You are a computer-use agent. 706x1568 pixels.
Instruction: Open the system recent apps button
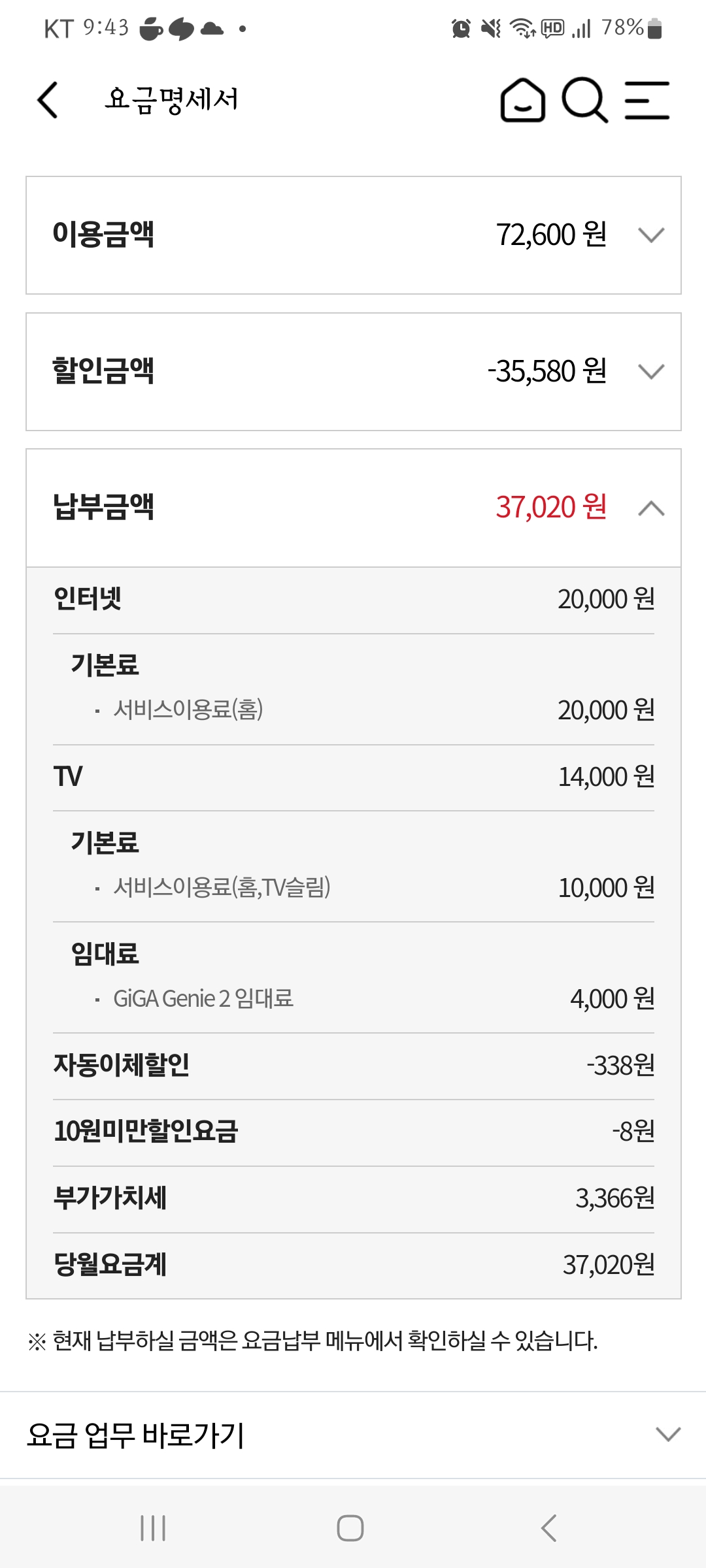pos(153,1528)
